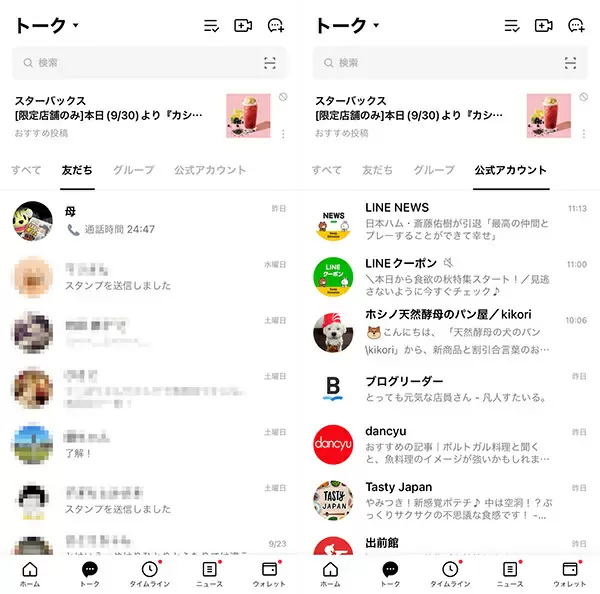Open the chat with 母
Image resolution: width=600 pixels, height=594 pixels.
pos(150,220)
